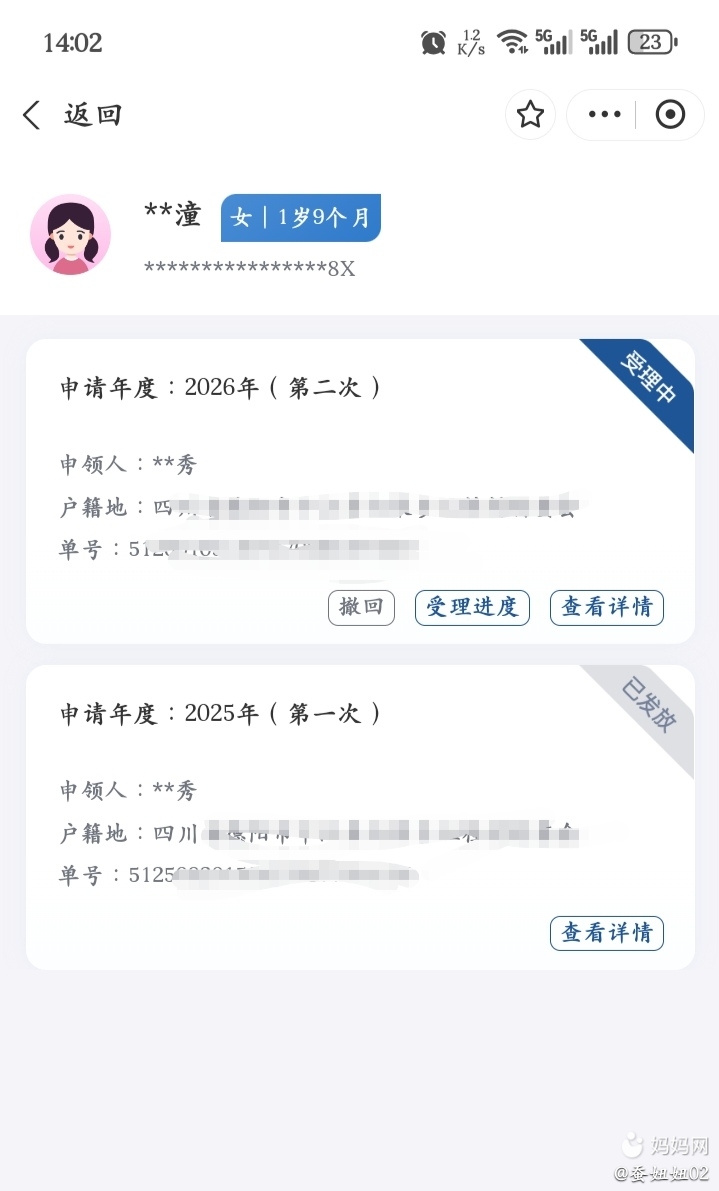This screenshot has width=719, height=1191.
Task: Favorite this mini program with the star
Action: coord(530,115)
